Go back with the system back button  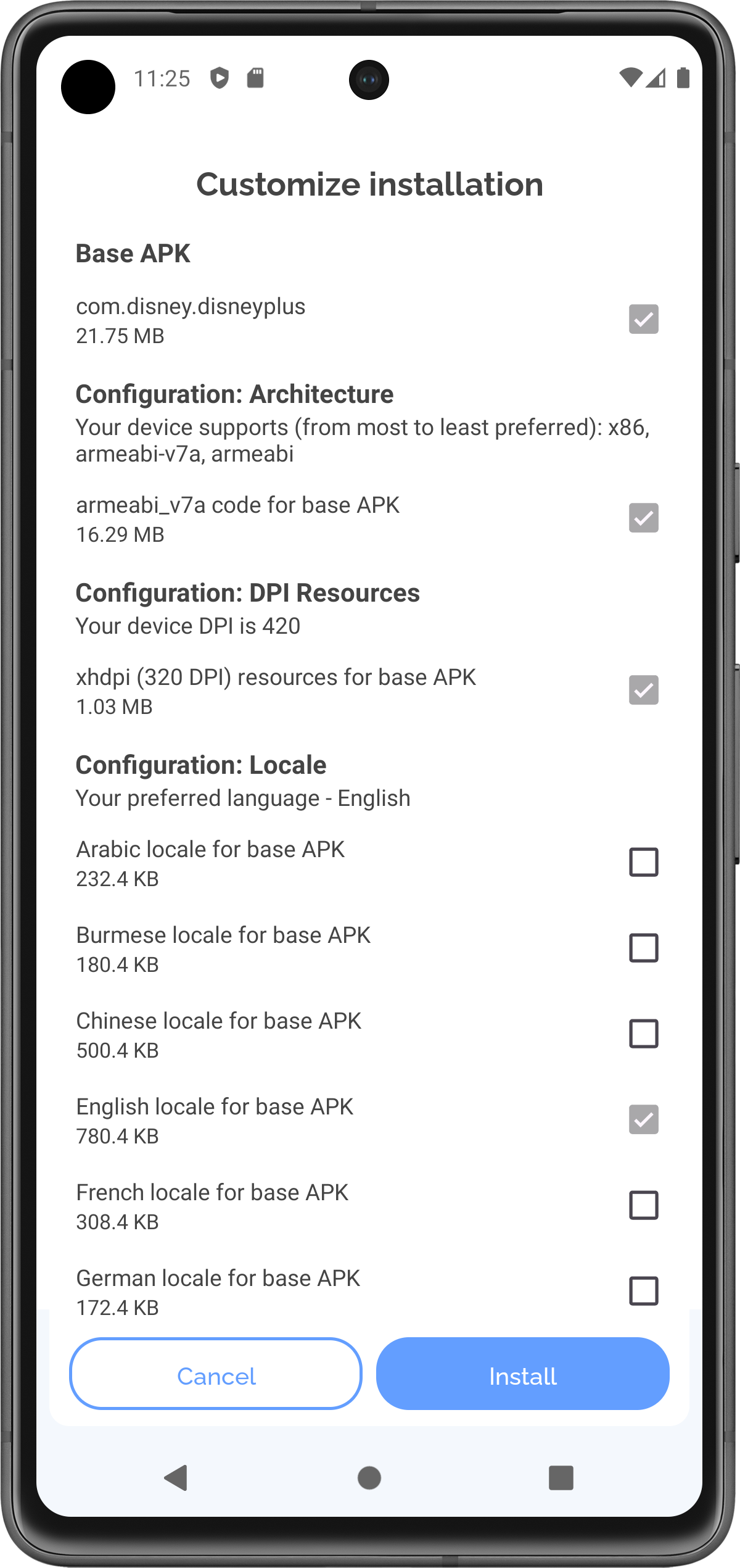(176, 1478)
